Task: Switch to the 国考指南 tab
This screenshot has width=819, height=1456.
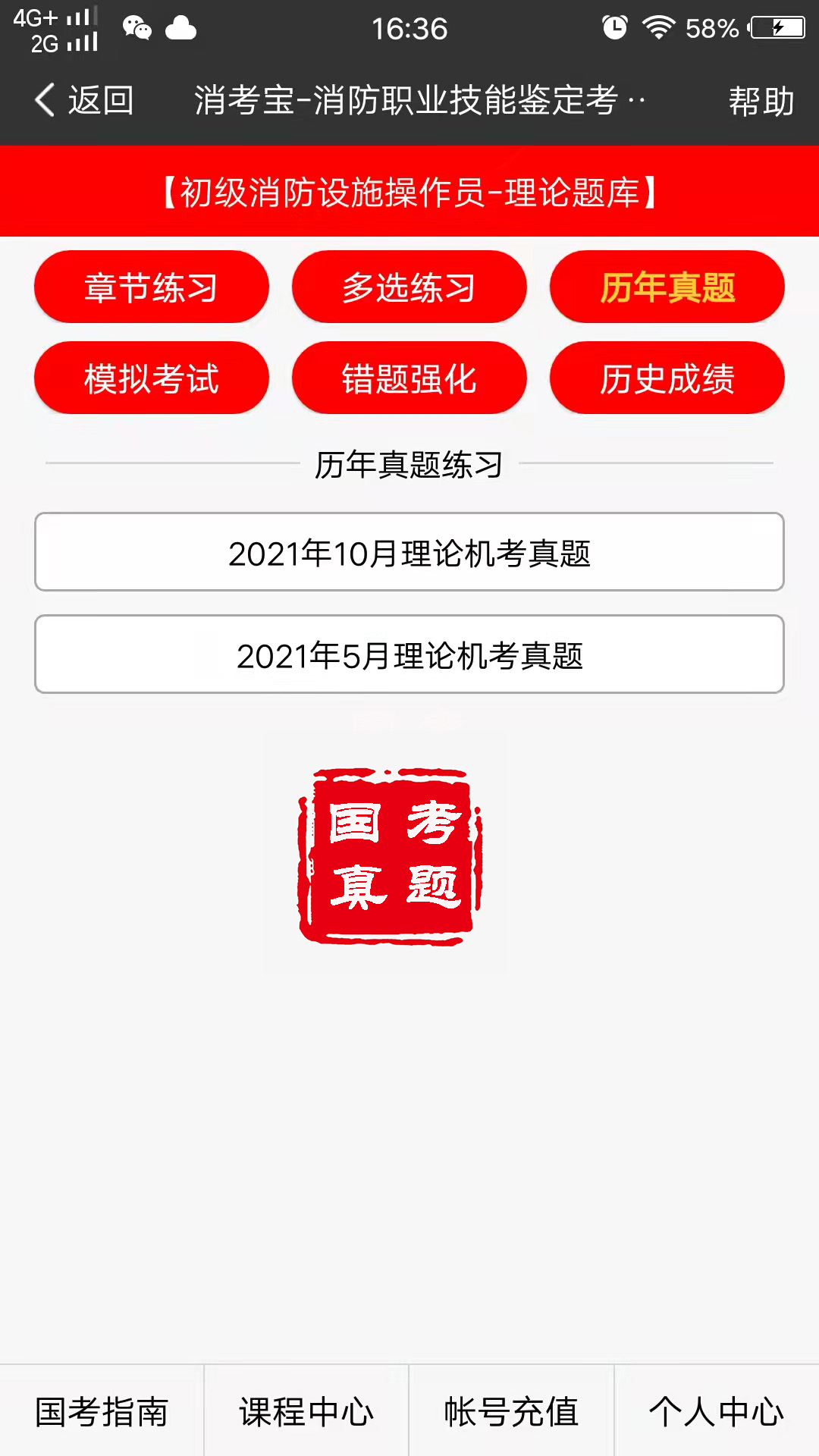Action: click(102, 1412)
